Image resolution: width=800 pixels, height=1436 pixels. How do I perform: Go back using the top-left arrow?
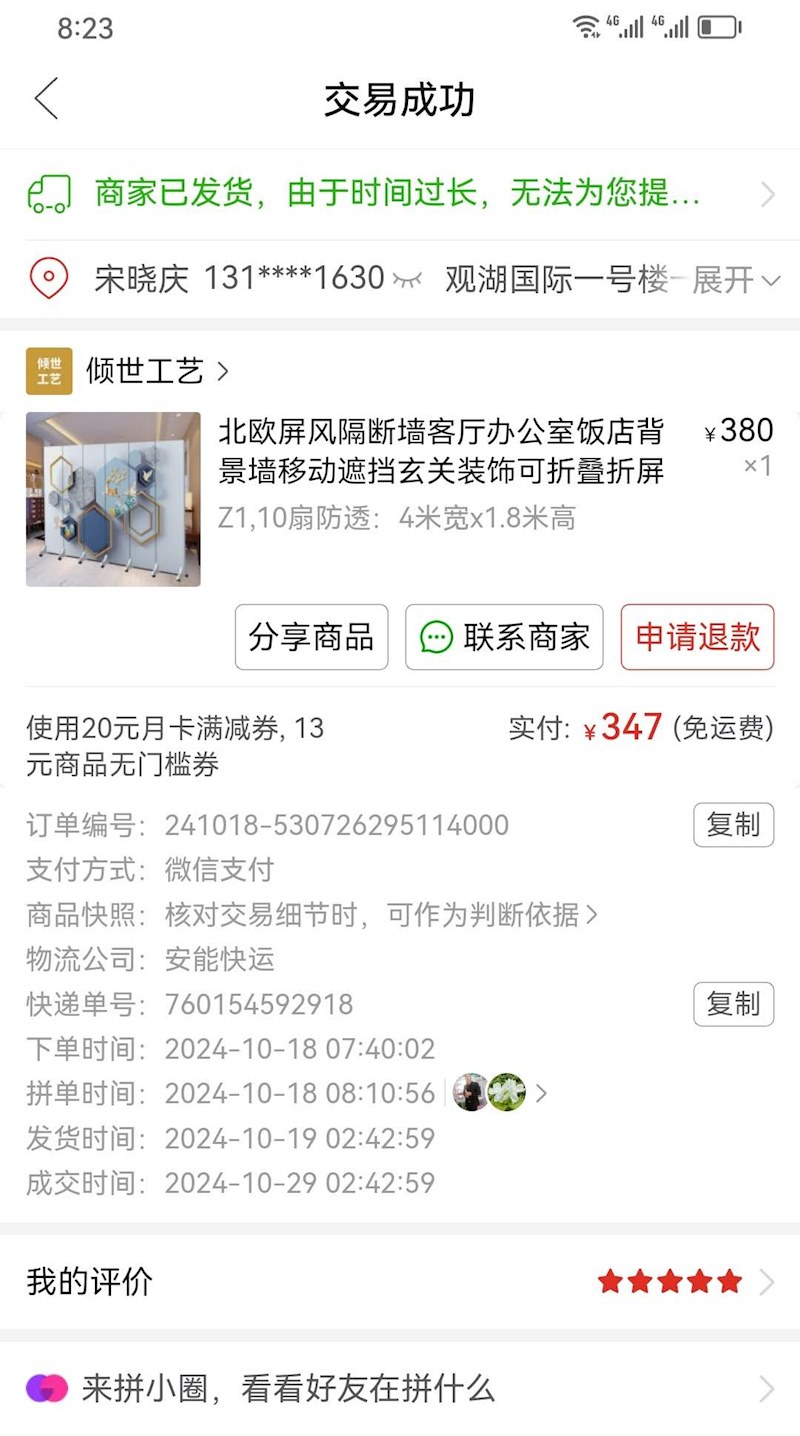[46, 99]
